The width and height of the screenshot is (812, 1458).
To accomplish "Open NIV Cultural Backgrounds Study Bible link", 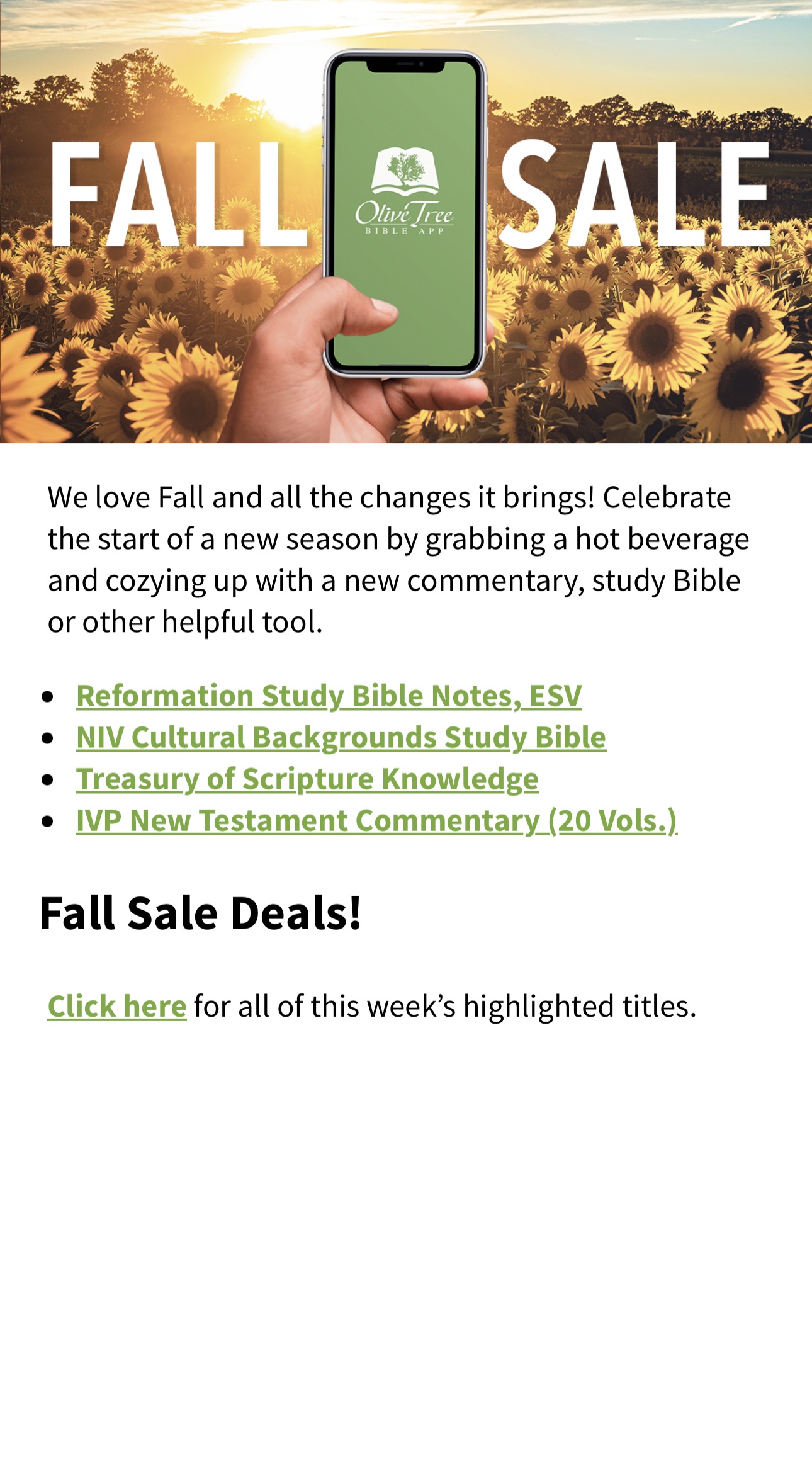I will [341, 738].
